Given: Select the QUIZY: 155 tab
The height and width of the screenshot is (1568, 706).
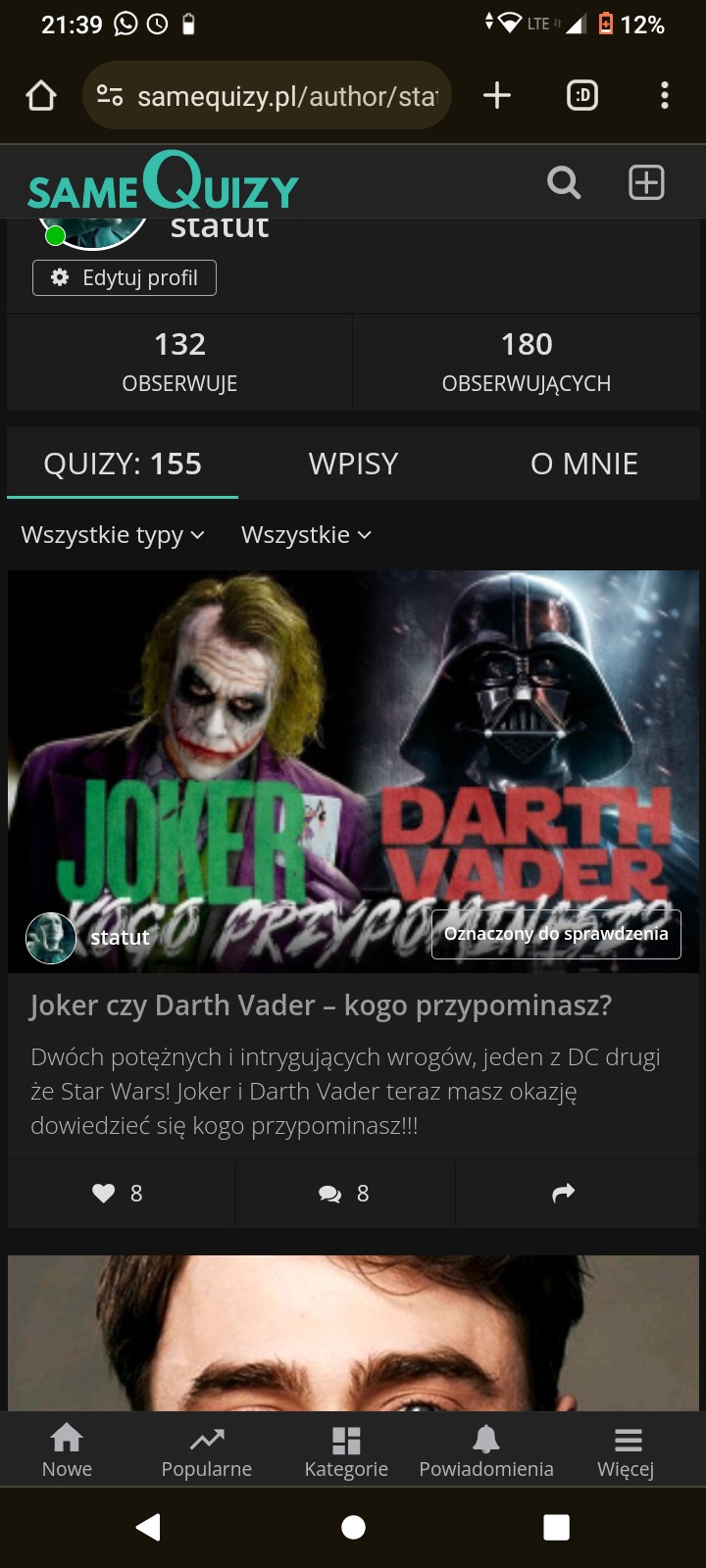Looking at the screenshot, I should click(123, 464).
